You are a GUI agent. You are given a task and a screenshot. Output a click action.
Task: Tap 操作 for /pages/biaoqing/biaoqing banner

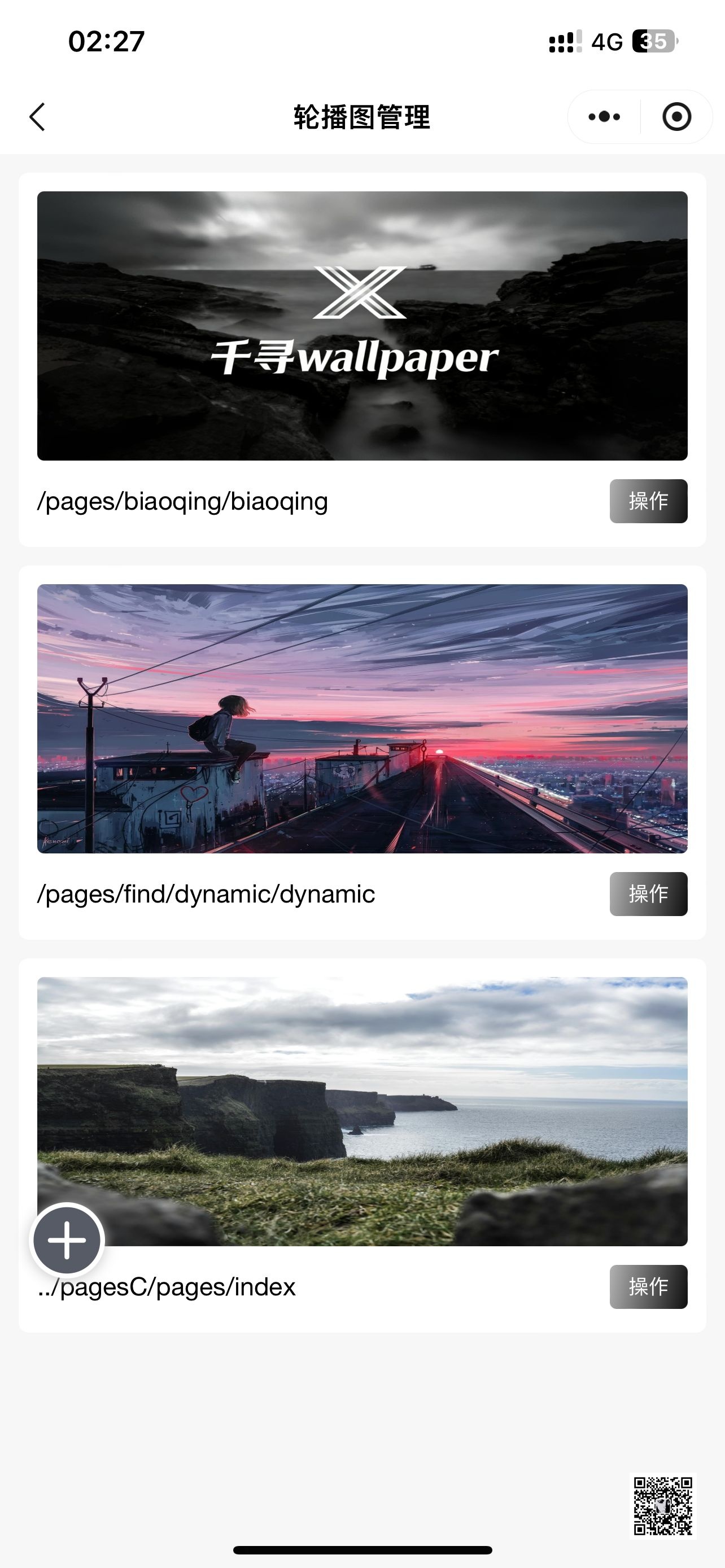click(x=648, y=501)
